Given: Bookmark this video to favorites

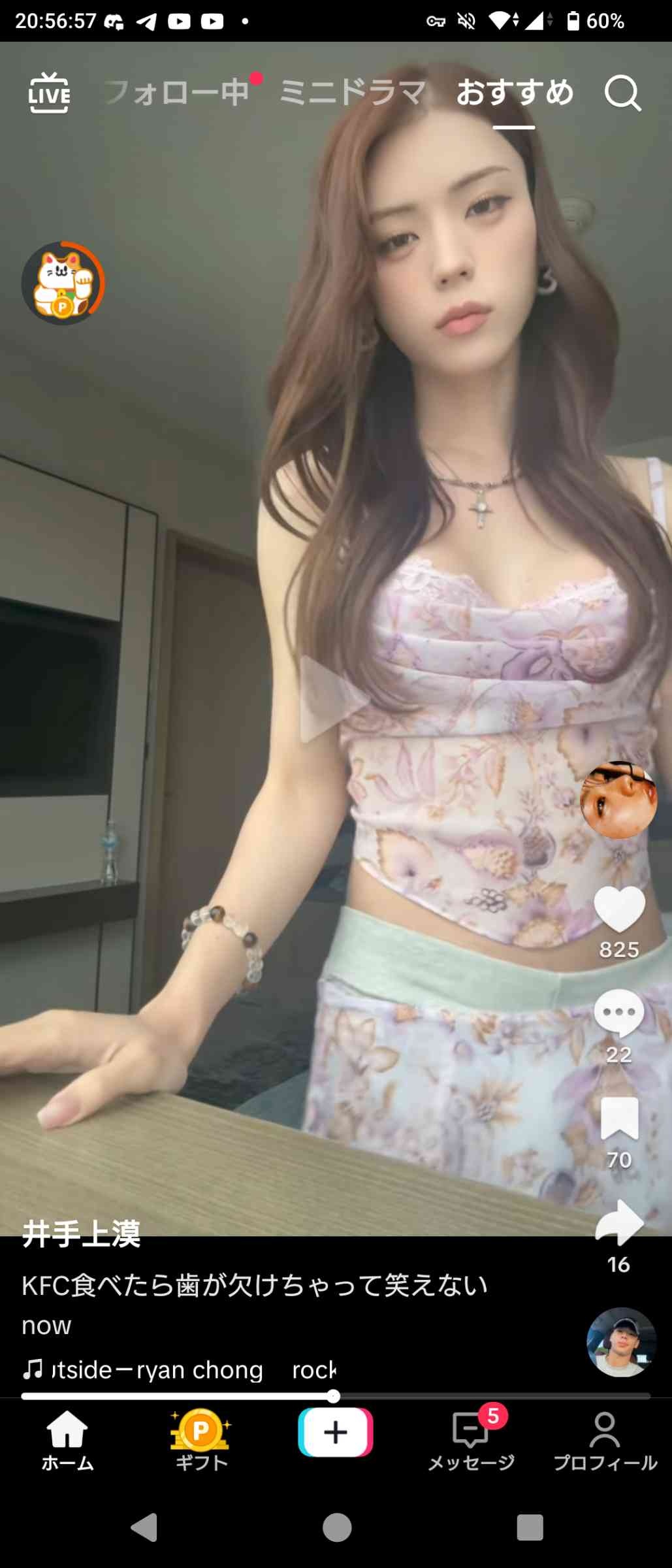Looking at the screenshot, I should (x=618, y=1119).
